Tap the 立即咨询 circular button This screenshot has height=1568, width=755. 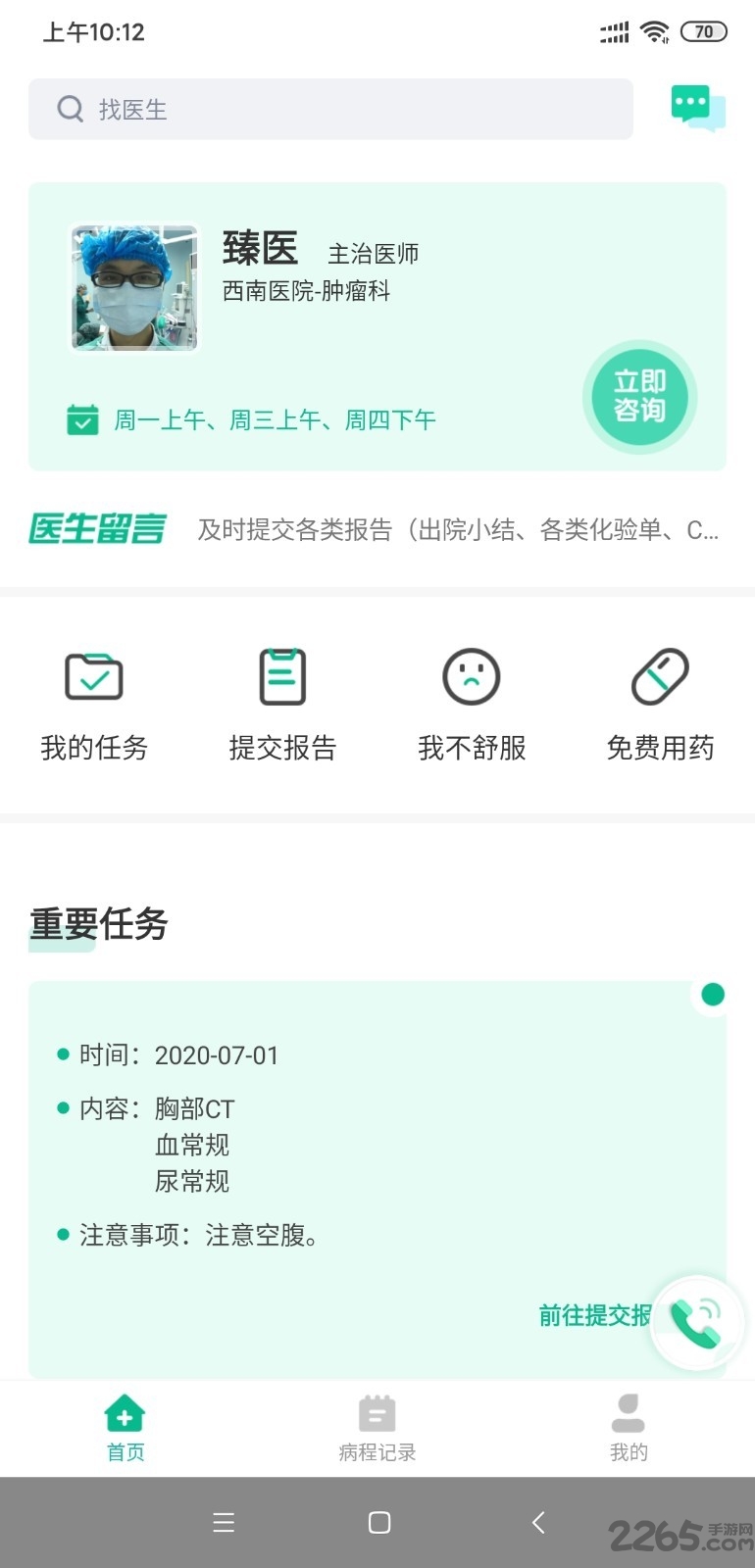coord(639,397)
